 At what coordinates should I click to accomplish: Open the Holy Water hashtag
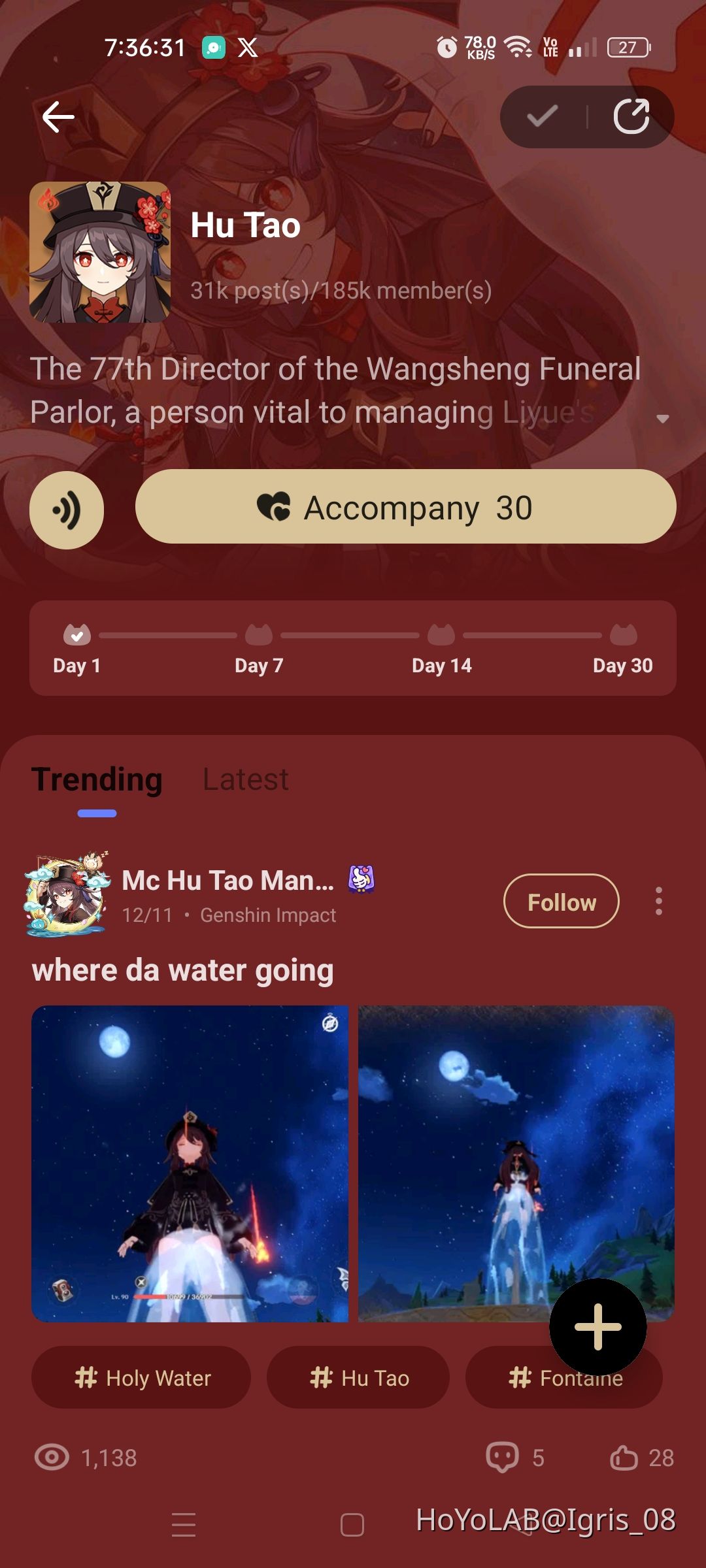tap(141, 1378)
